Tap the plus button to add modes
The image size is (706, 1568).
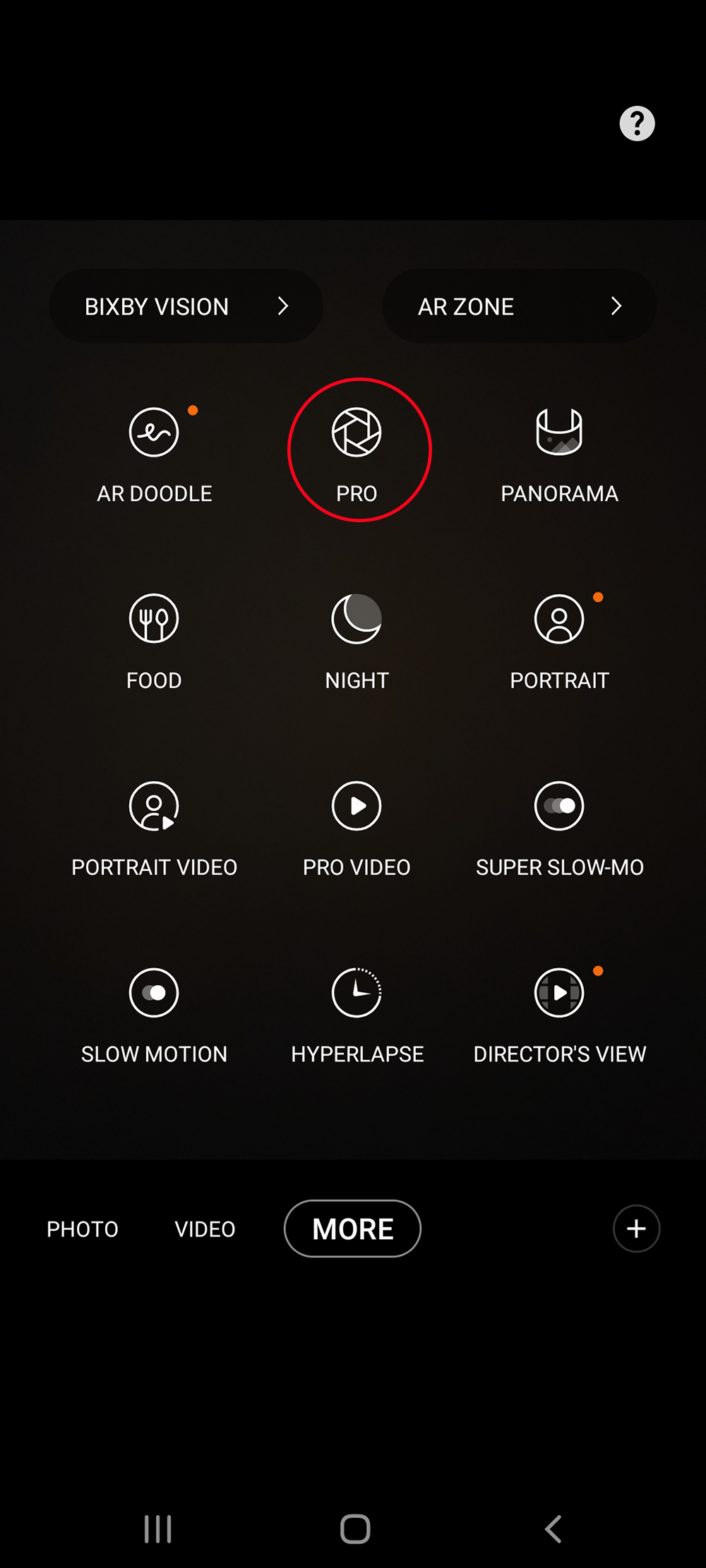point(636,1229)
